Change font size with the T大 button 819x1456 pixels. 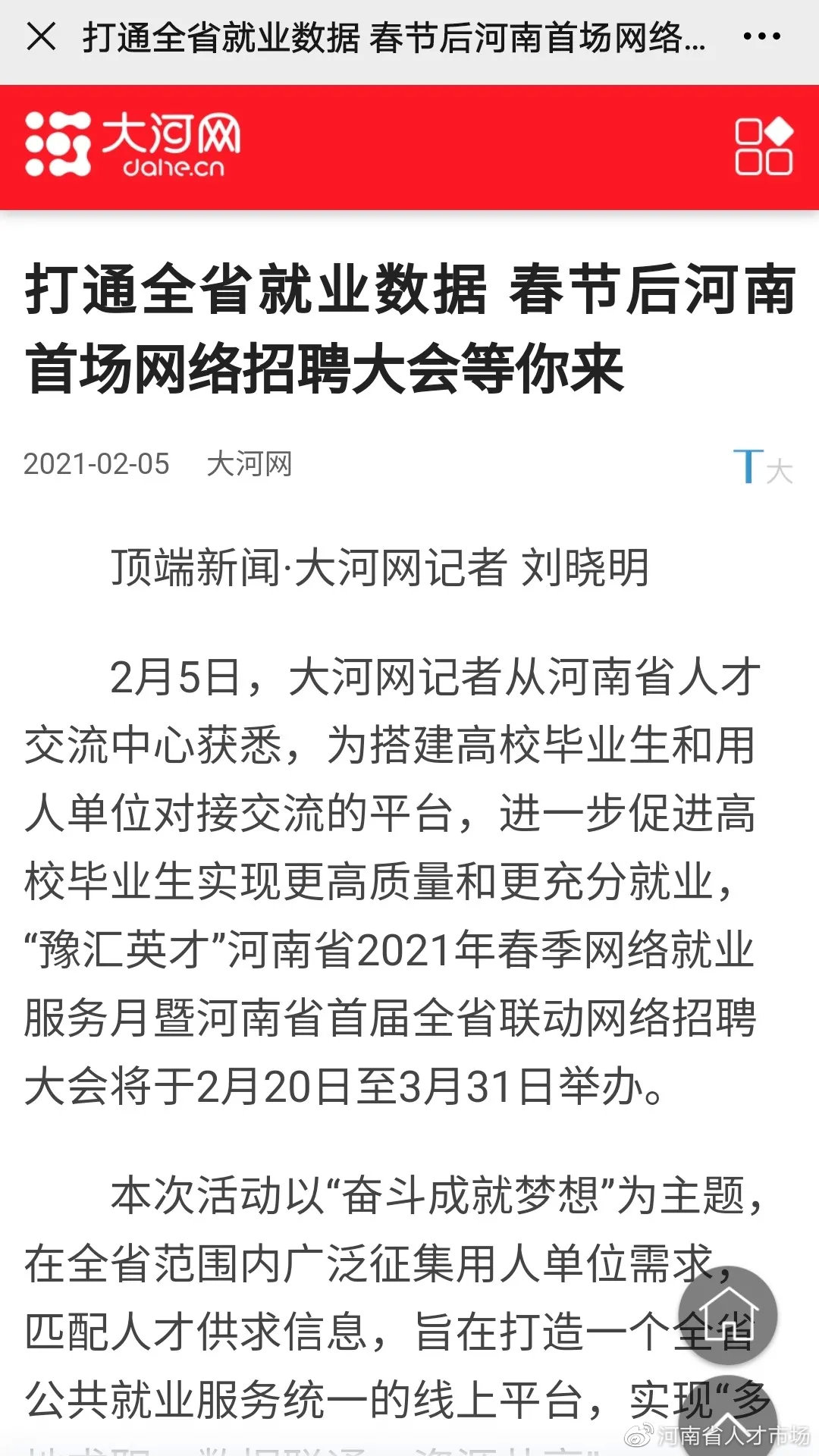pos(763,466)
